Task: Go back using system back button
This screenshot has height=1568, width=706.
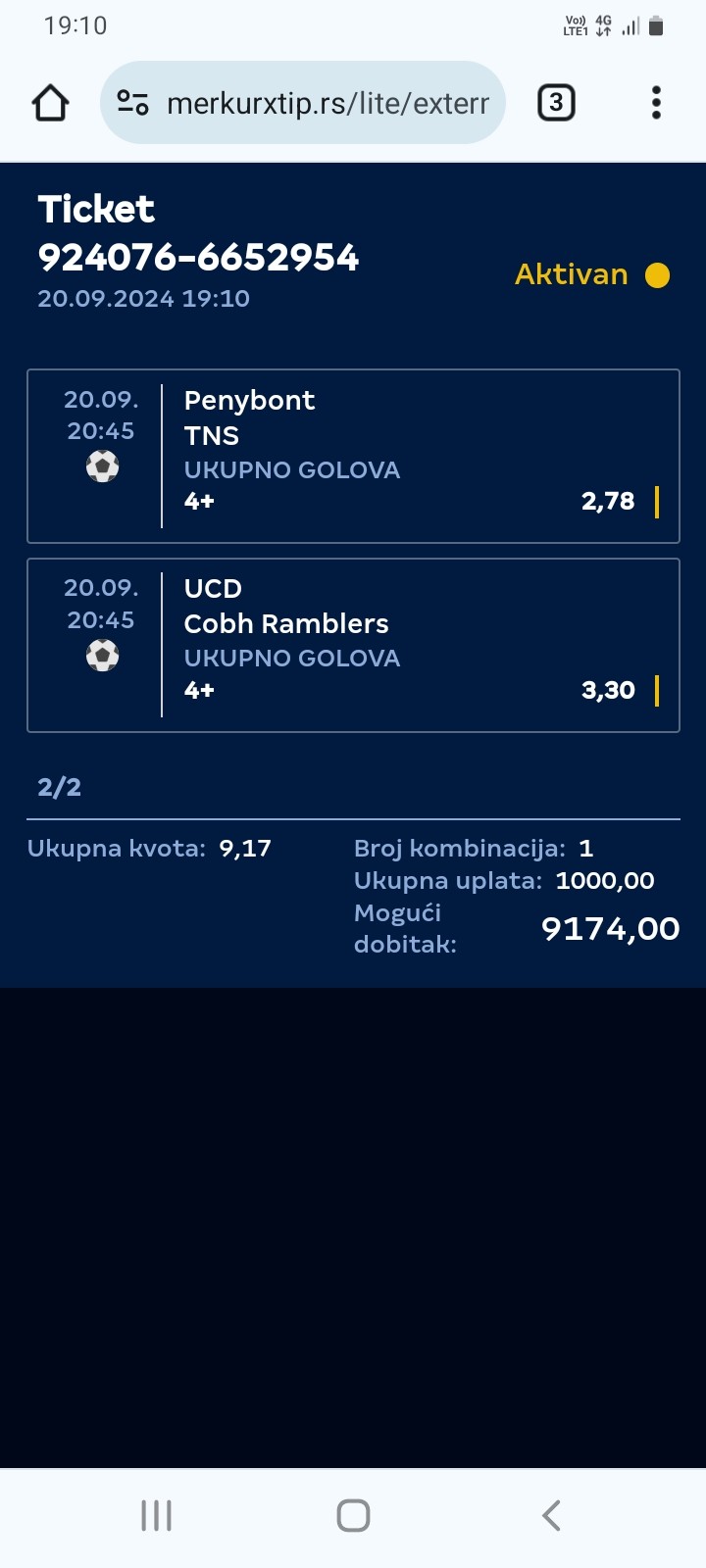Action: tap(551, 1515)
